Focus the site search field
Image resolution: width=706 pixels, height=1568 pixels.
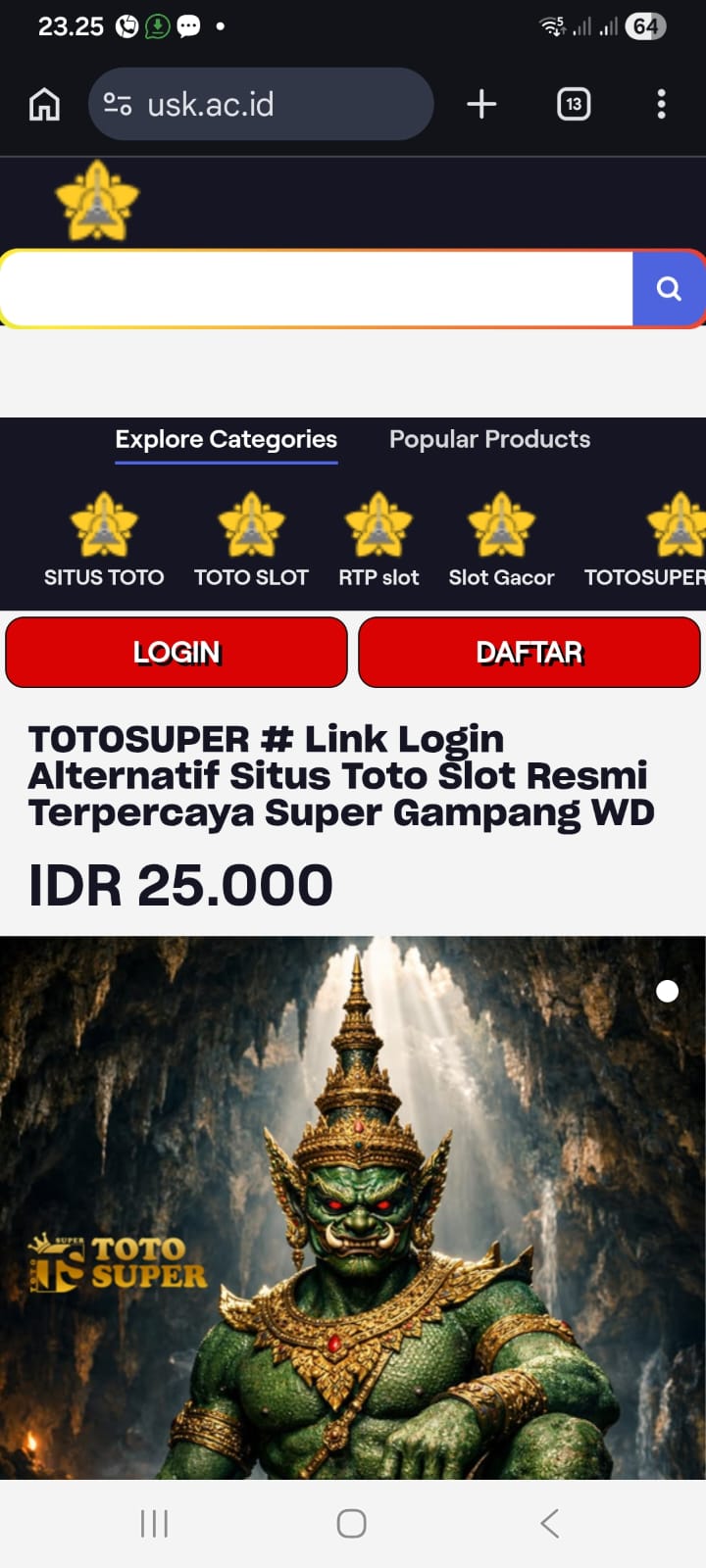click(316, 288)
